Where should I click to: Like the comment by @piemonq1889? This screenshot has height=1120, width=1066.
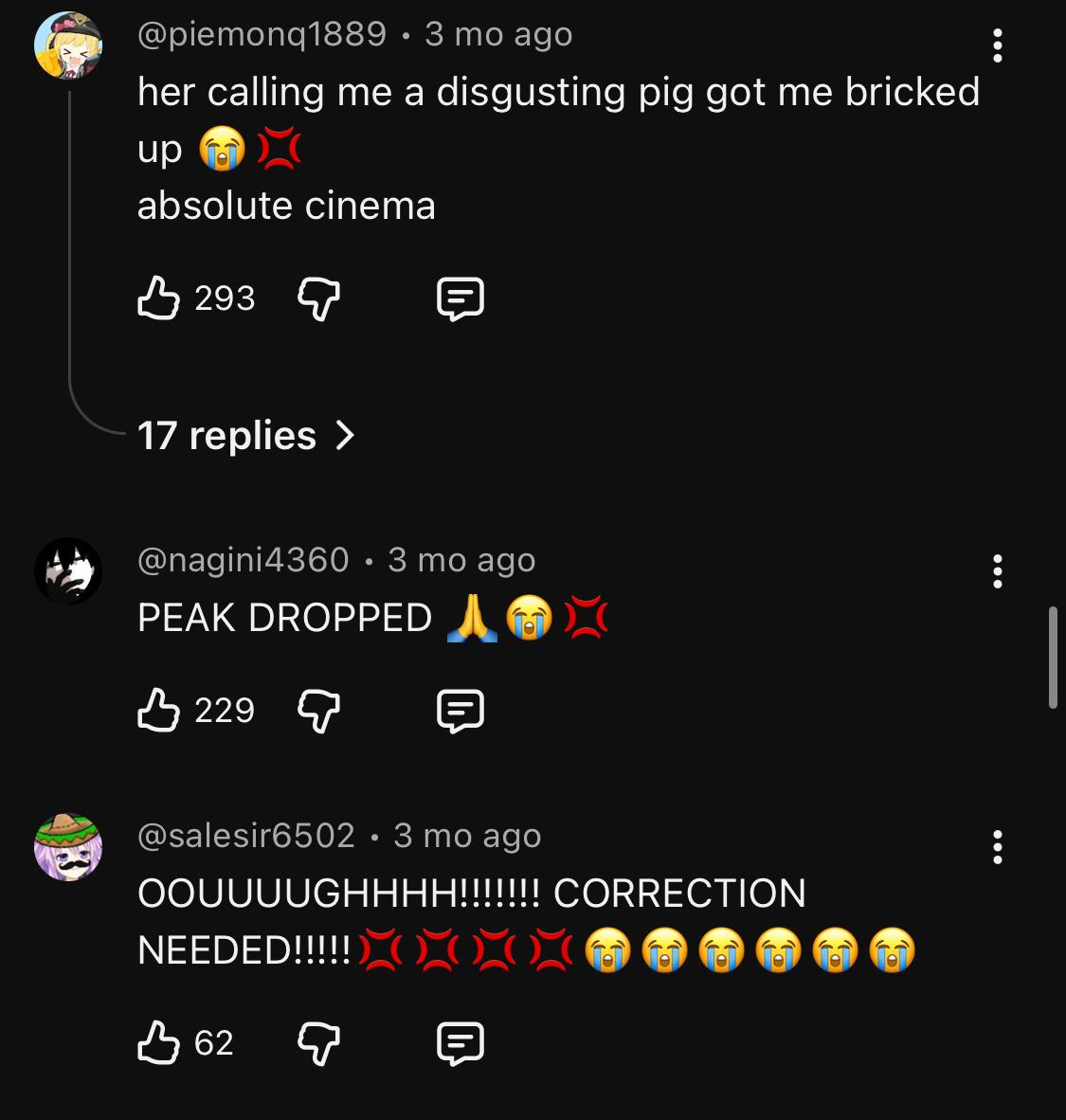[x=159, y=298]
